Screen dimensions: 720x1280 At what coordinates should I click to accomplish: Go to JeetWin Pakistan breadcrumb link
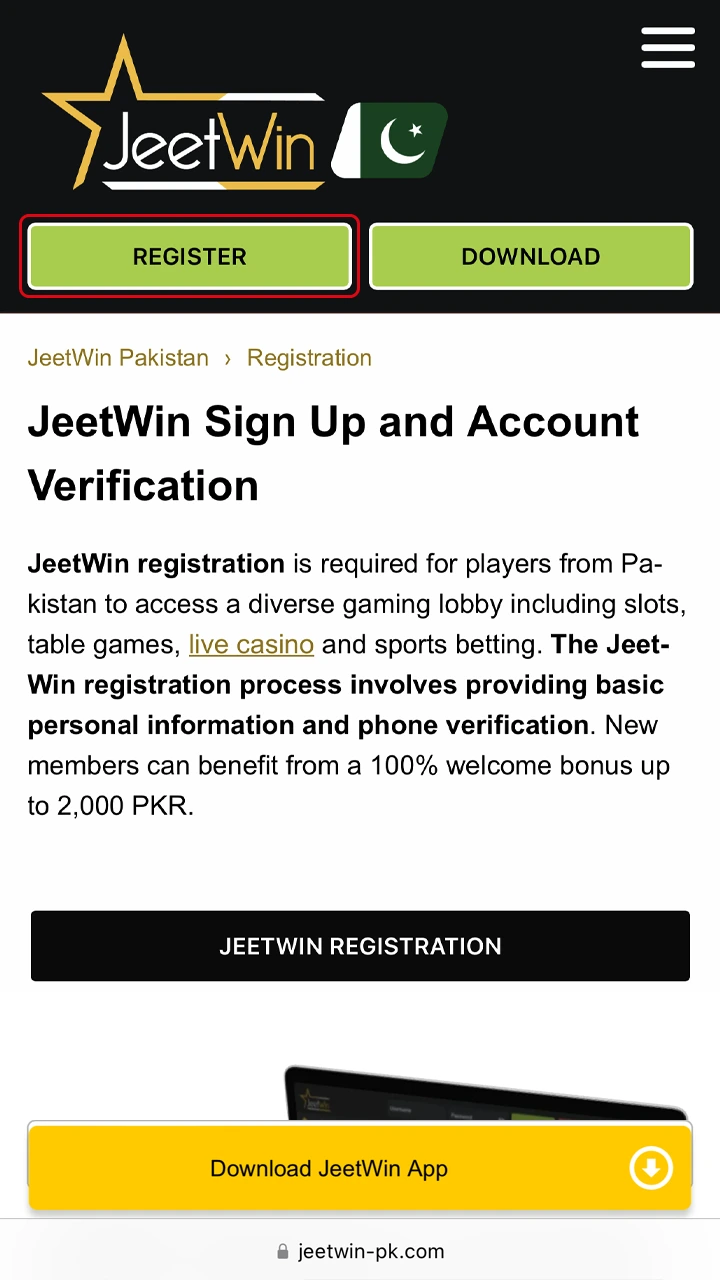118,357
